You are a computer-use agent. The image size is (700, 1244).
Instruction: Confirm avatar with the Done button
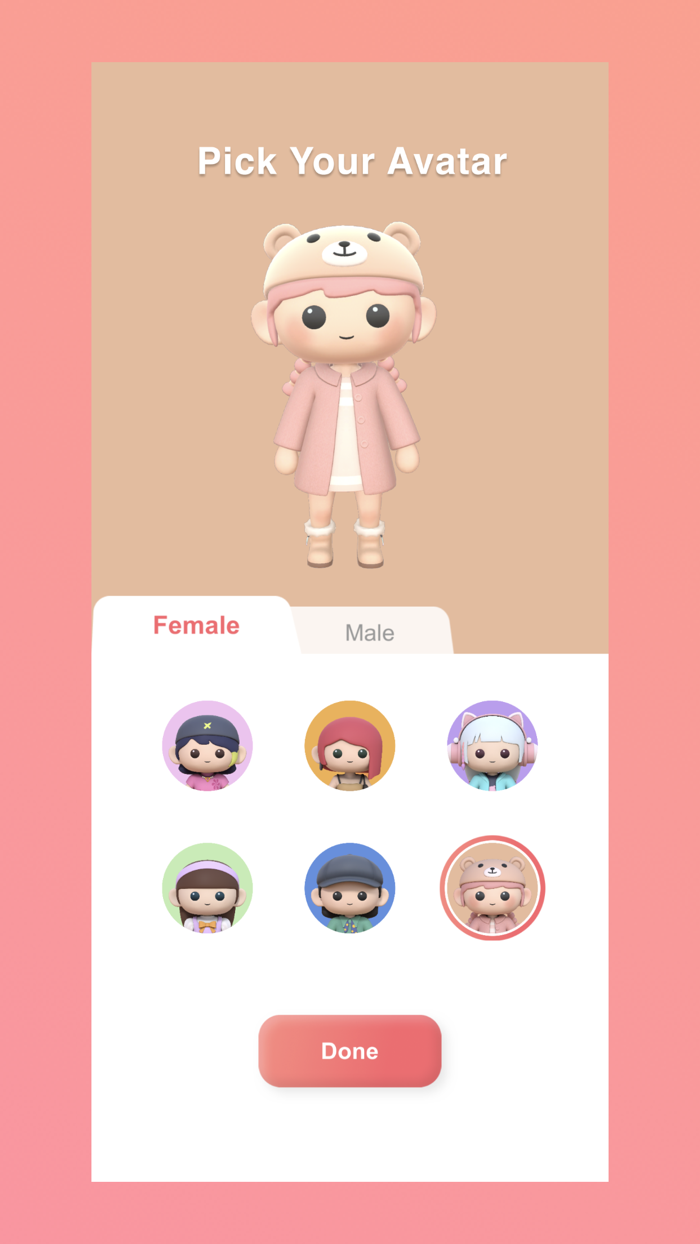pyautogui.click(x=350, y=1051)
